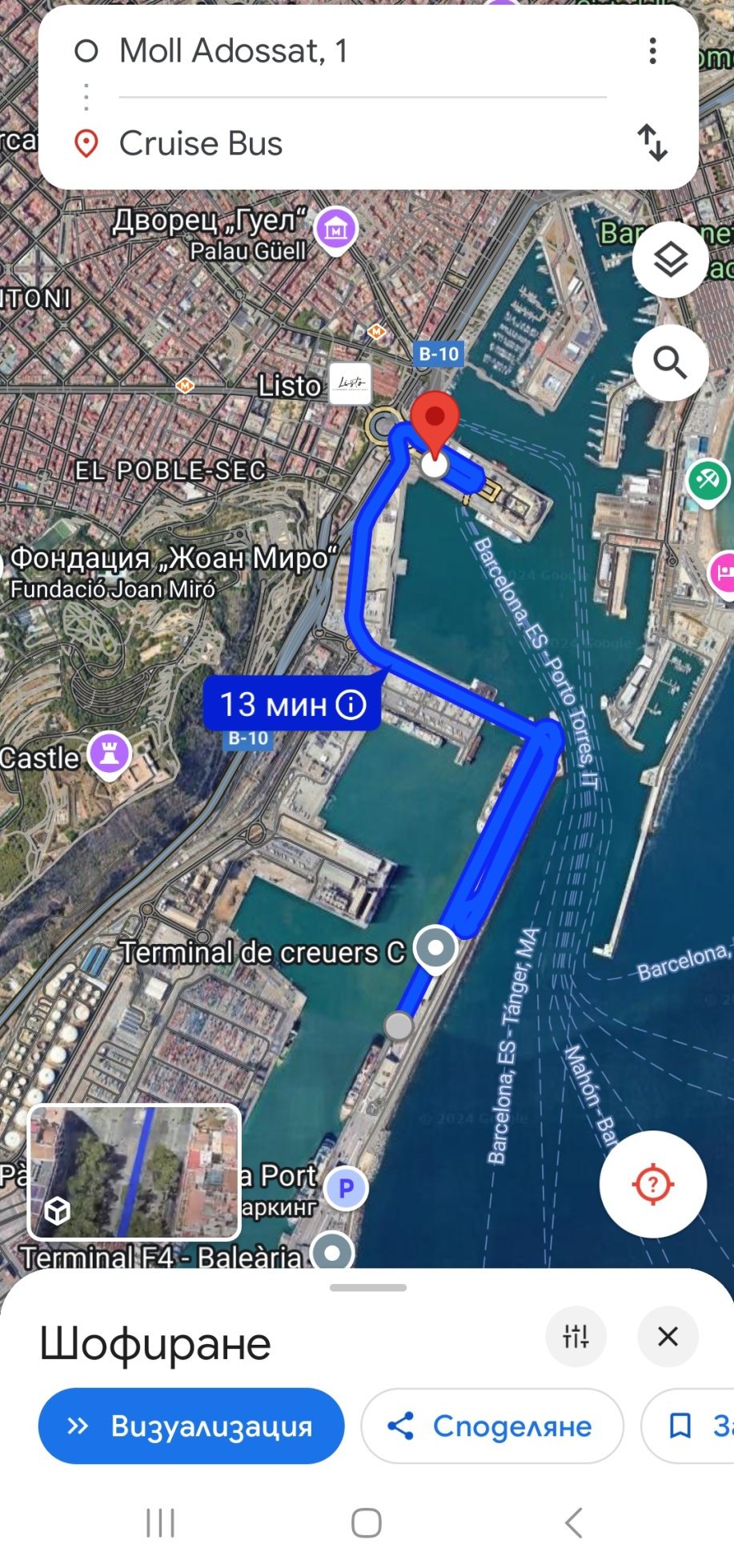Viewport: 734px width, 1568px height.
Task: Close the Шофиране directions panel
Action: [x=668, y=1336]
